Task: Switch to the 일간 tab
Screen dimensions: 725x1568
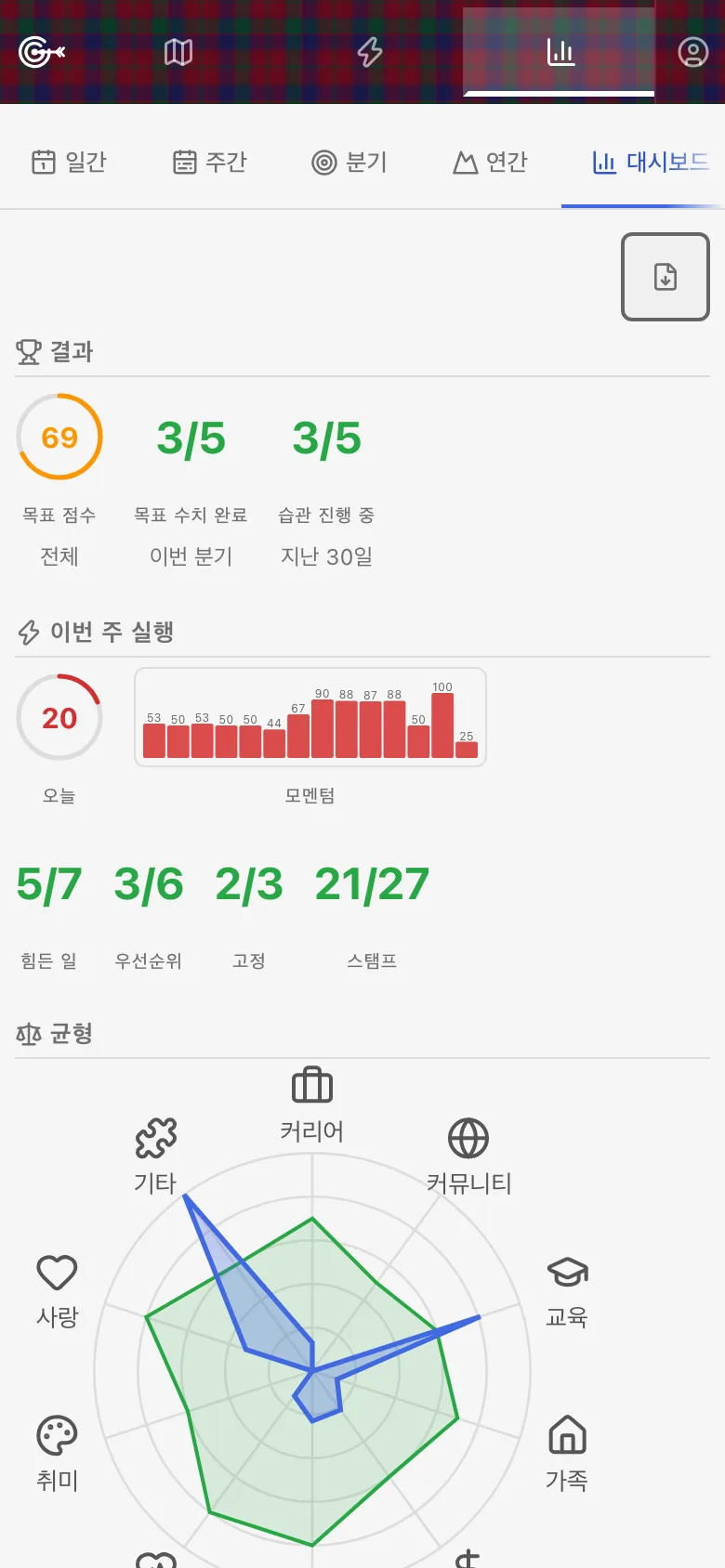Action: click(x=70, y=162)
